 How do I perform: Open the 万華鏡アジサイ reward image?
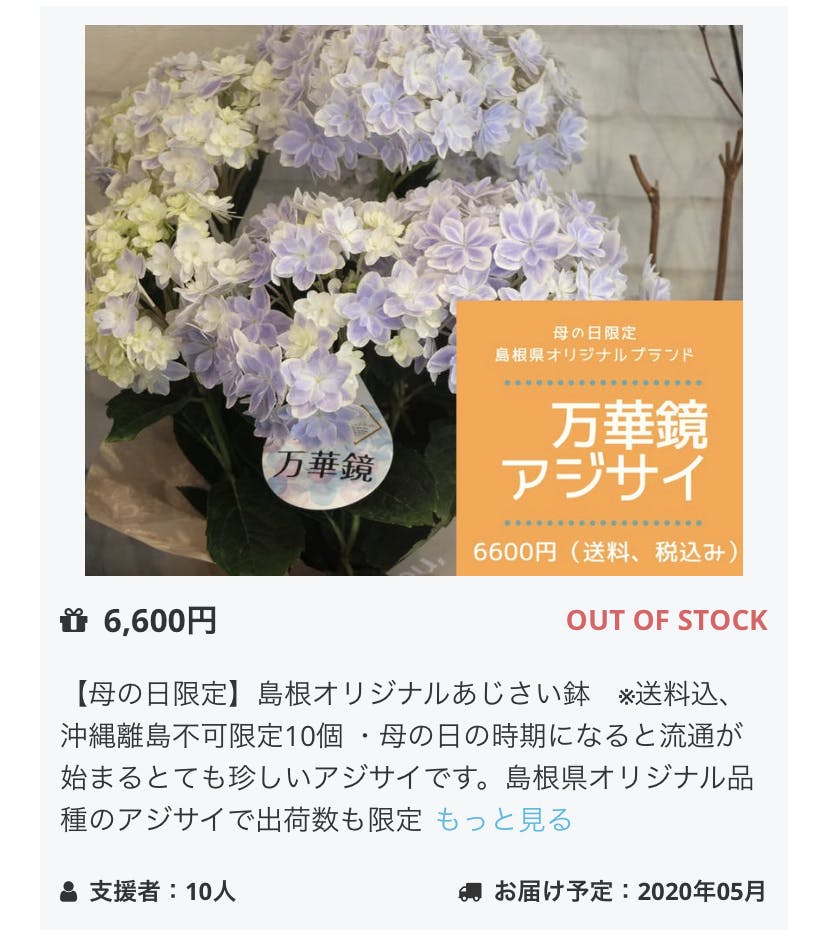coord(413,300)
